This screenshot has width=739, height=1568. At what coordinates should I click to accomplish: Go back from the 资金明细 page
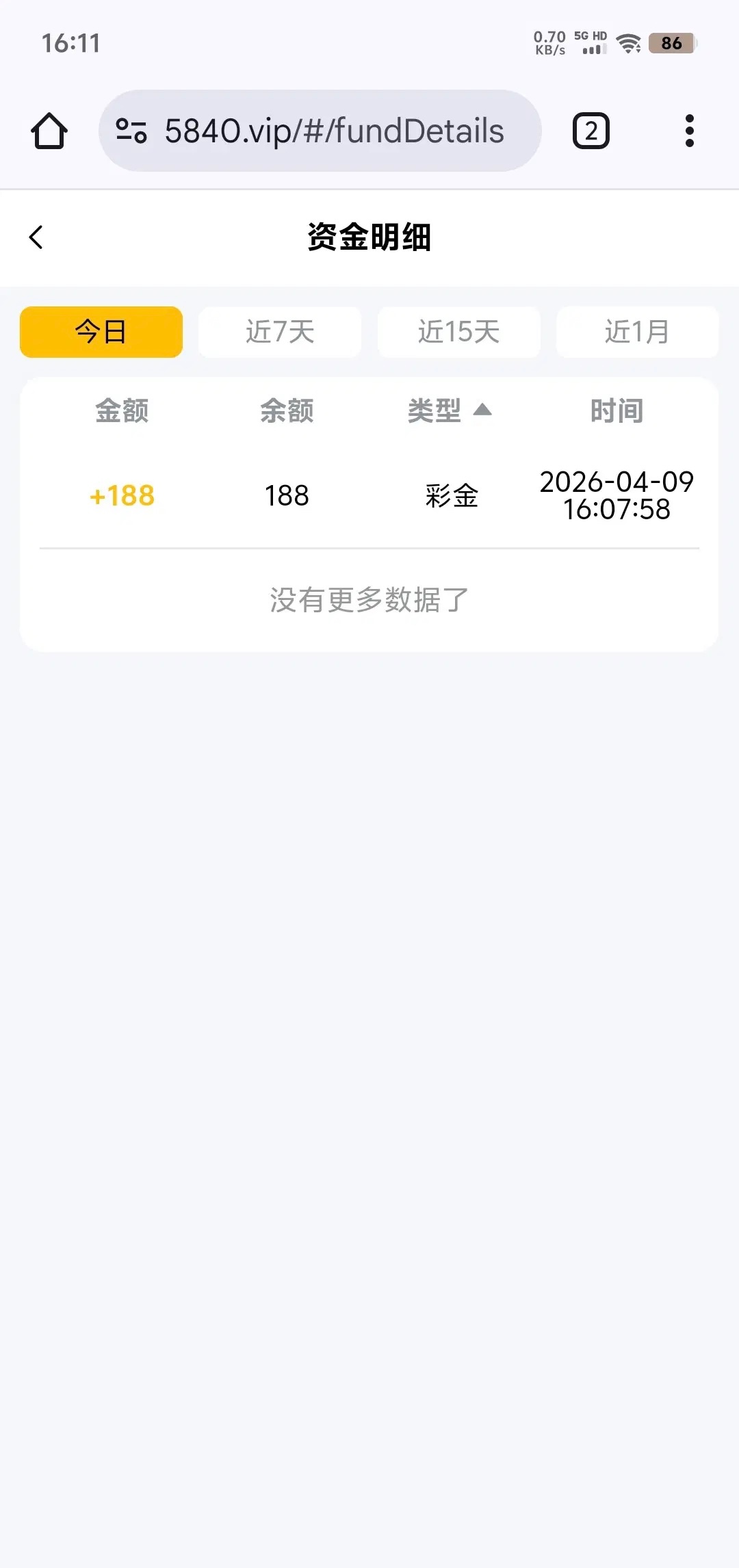[36, 237]
